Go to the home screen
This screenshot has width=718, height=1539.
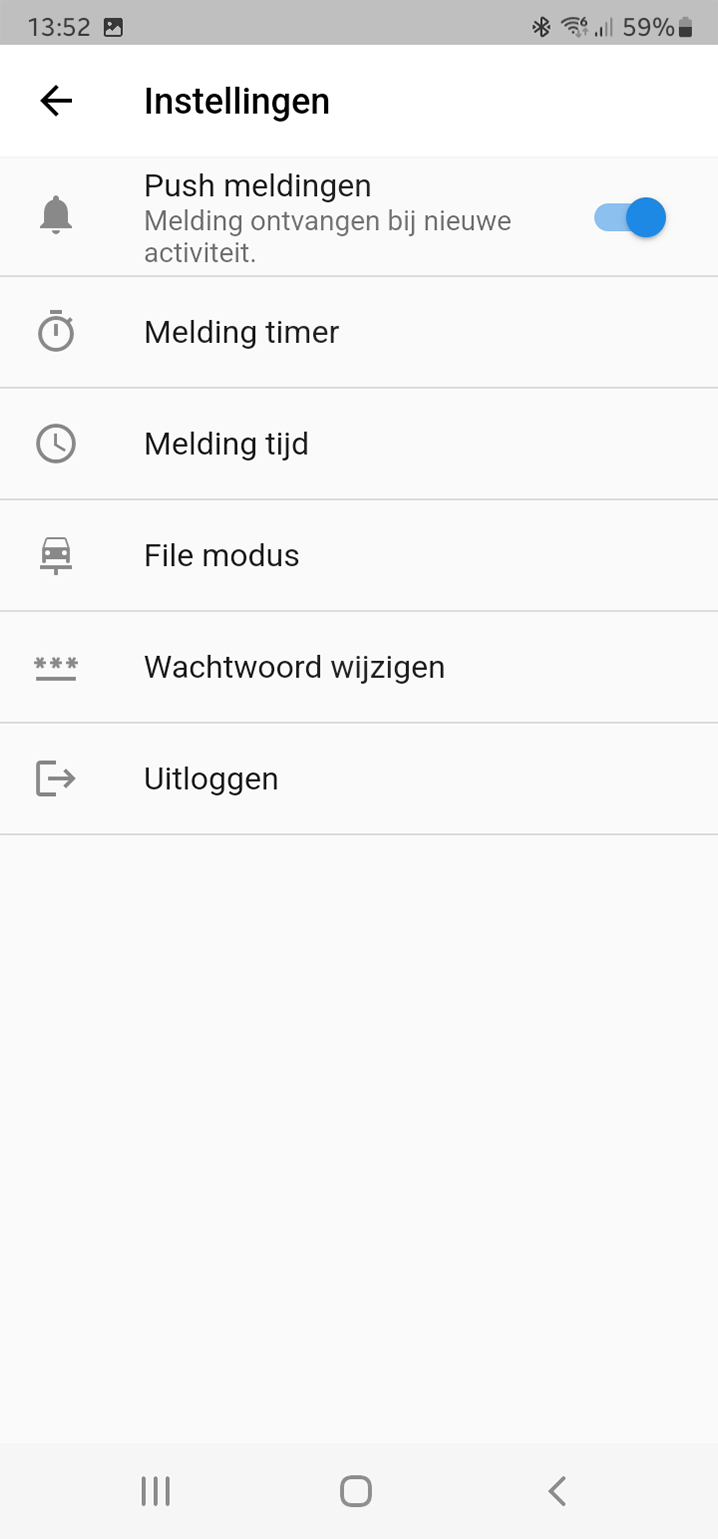click(x=356, y=1491)
